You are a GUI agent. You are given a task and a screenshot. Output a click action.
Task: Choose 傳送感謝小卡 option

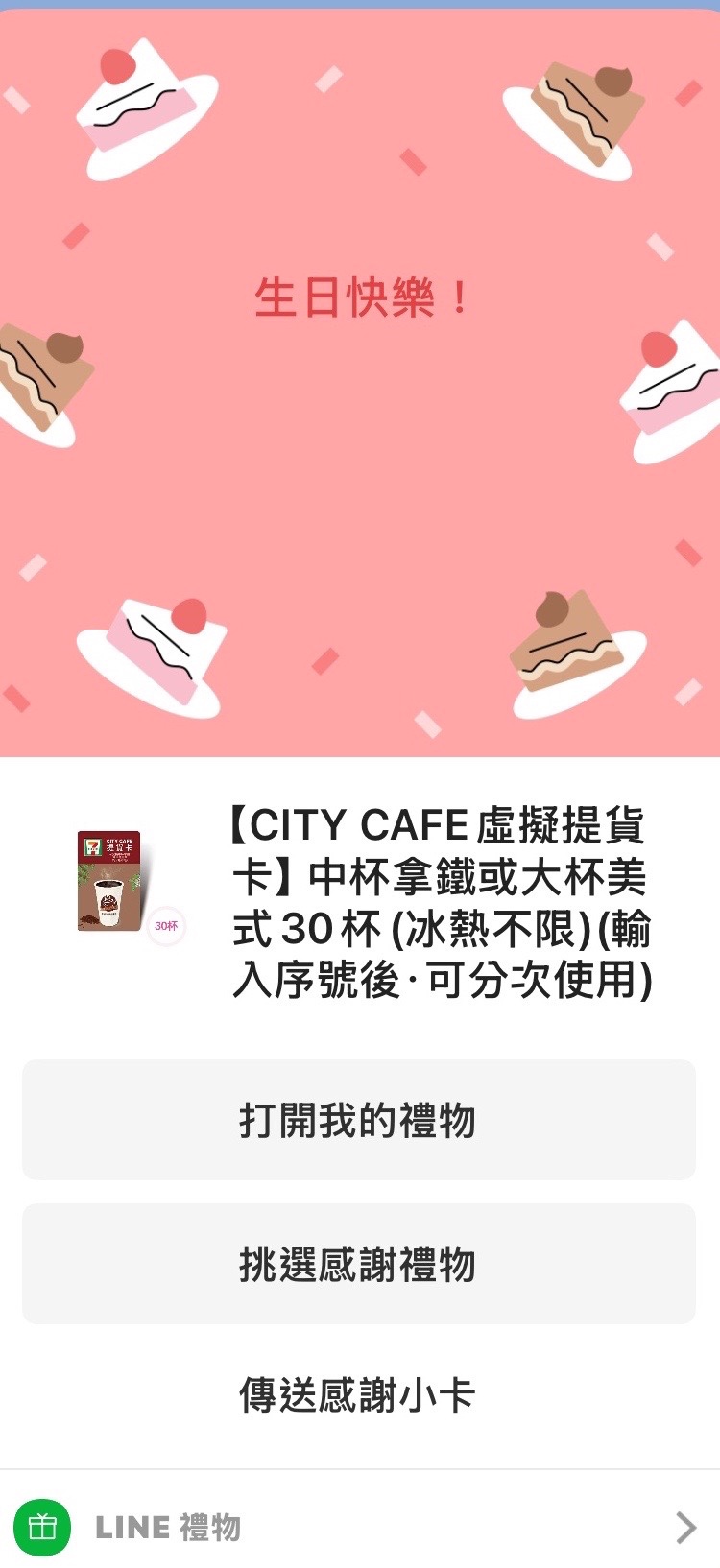point(358,1395)
